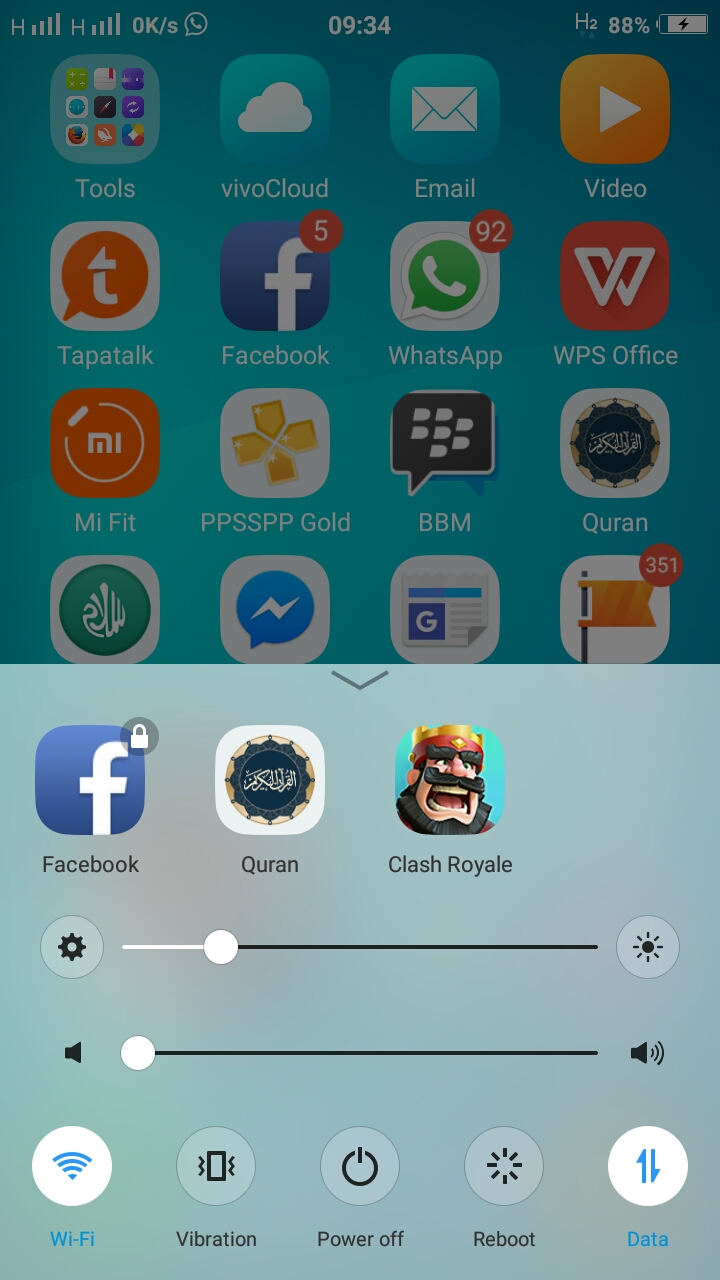Image resolution: width=720 pixels, height=1280 pixels.
Task: Open Clash Royale from recent apps
Action: tap(450, 780)
